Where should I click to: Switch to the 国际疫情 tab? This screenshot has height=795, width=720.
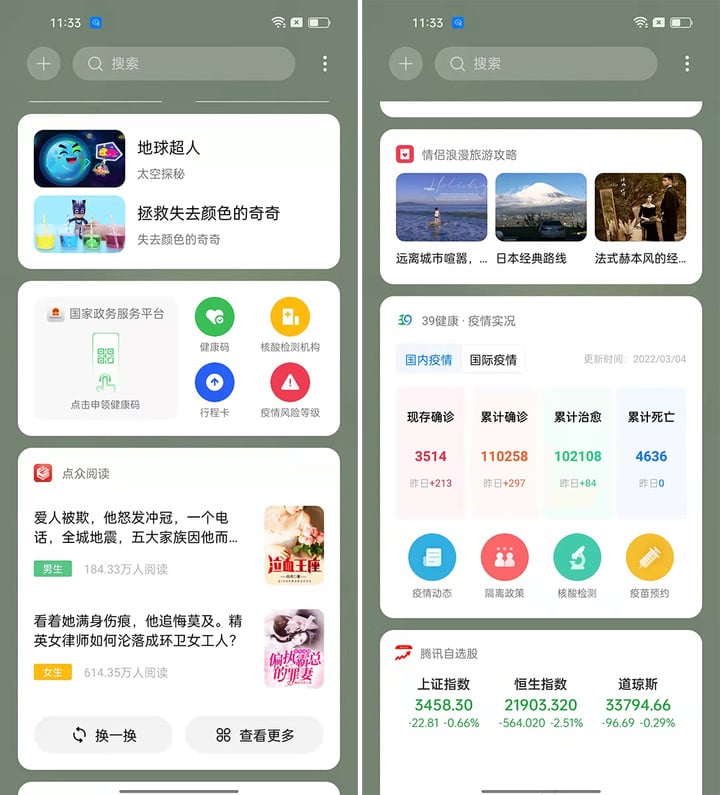[x=493, y=360]
